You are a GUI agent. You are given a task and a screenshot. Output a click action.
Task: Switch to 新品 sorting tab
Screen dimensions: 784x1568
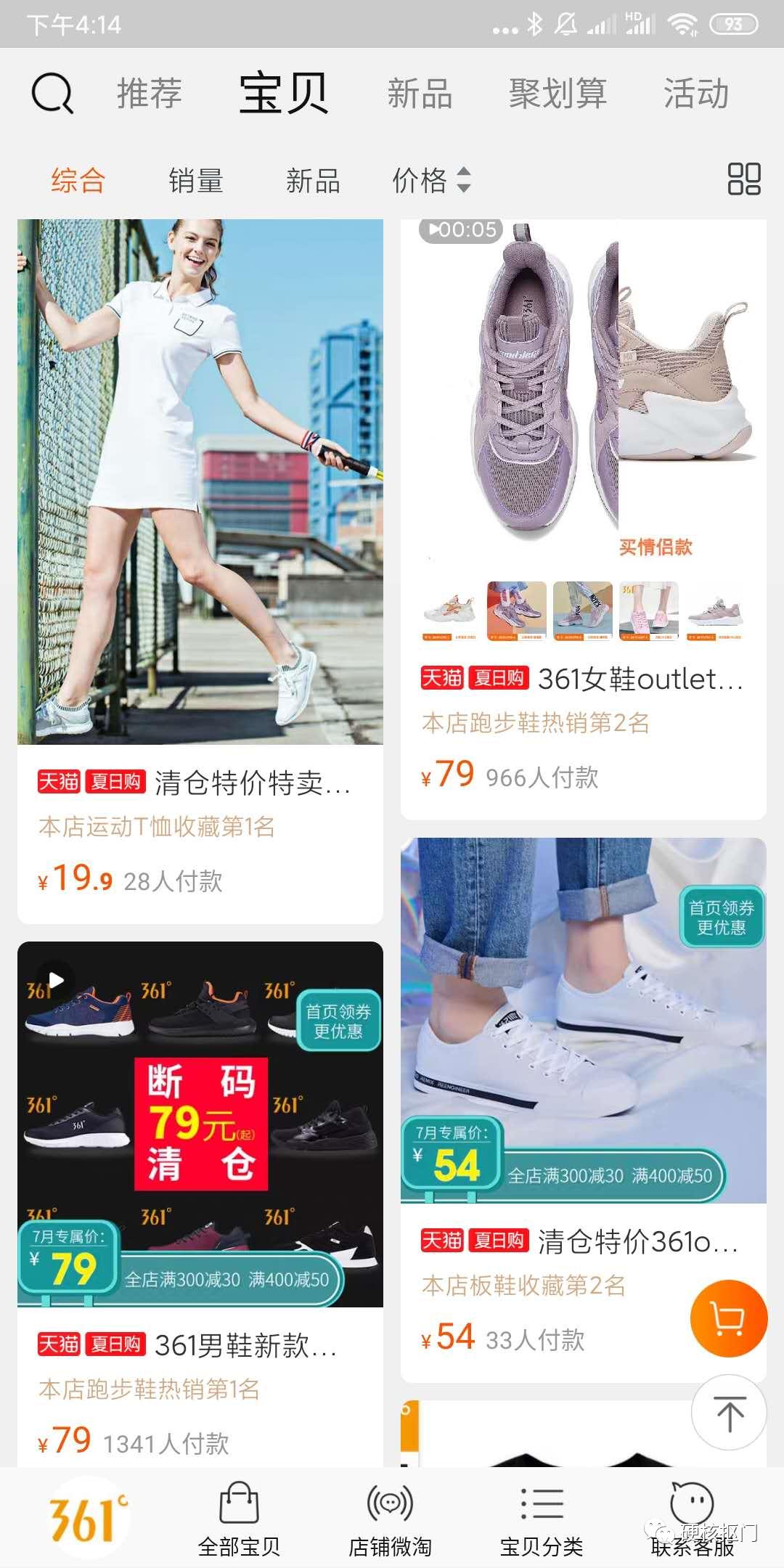click(314, 181)
